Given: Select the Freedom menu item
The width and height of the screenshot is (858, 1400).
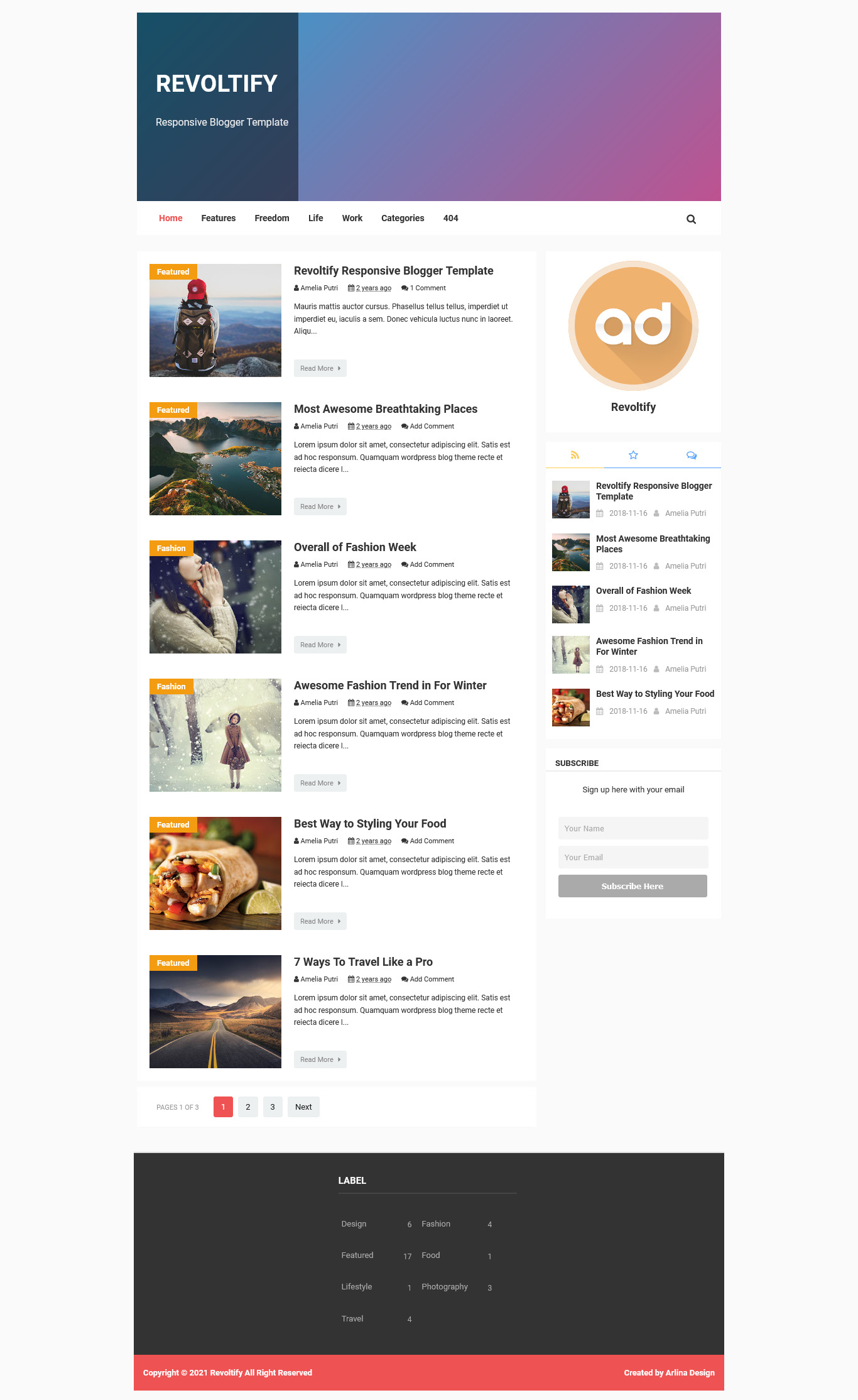Looking at the screenshot, I should pyautogui.click(x=272, y=218).
